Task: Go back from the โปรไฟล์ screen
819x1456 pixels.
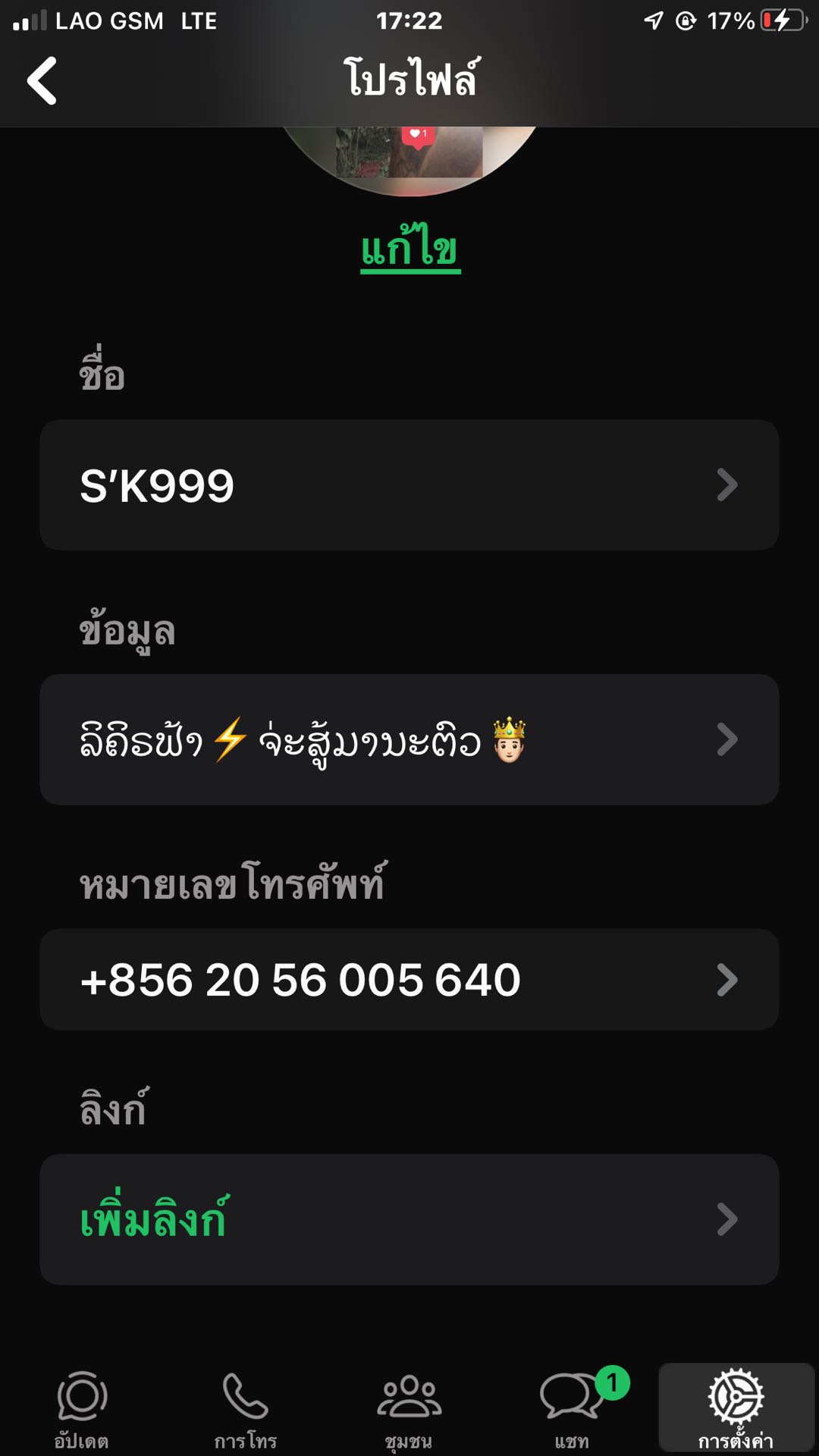Action: click(42, 80)
